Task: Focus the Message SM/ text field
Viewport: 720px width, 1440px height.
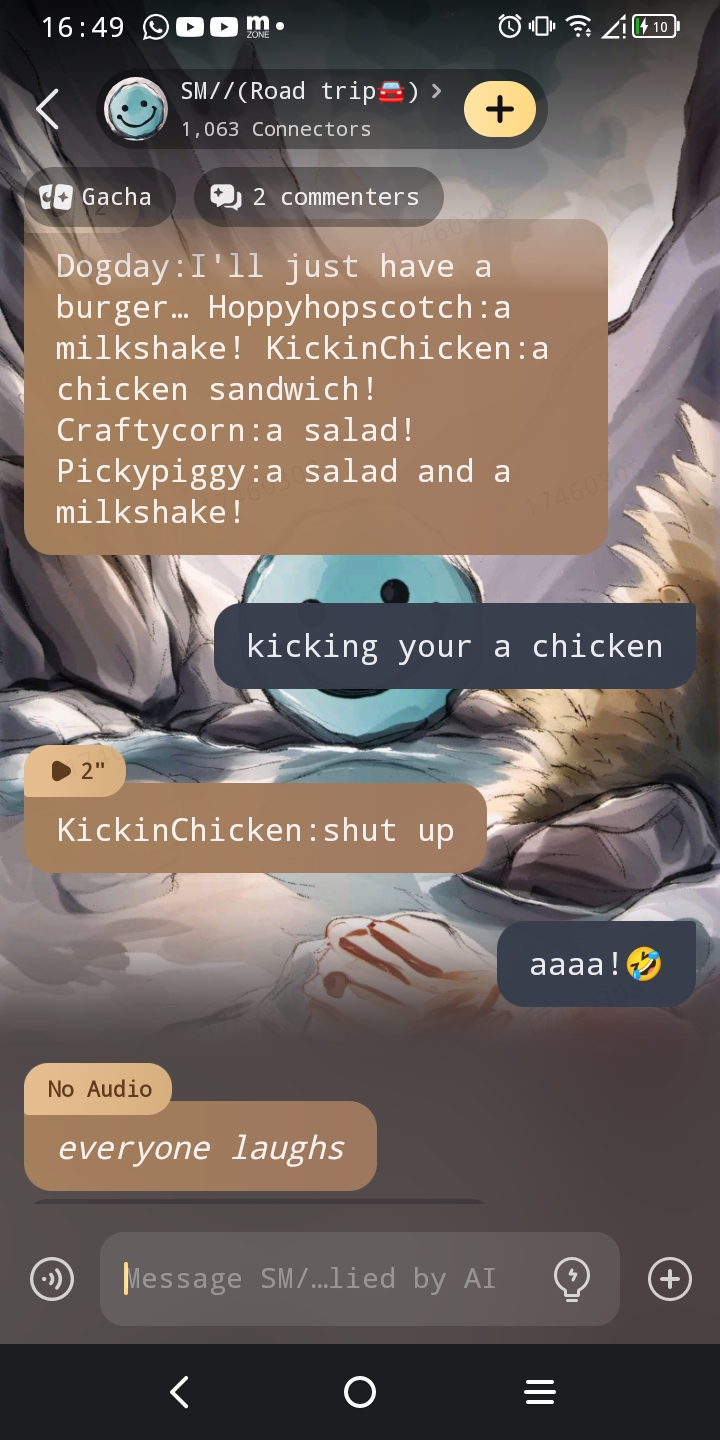Action: (330, 1278)
